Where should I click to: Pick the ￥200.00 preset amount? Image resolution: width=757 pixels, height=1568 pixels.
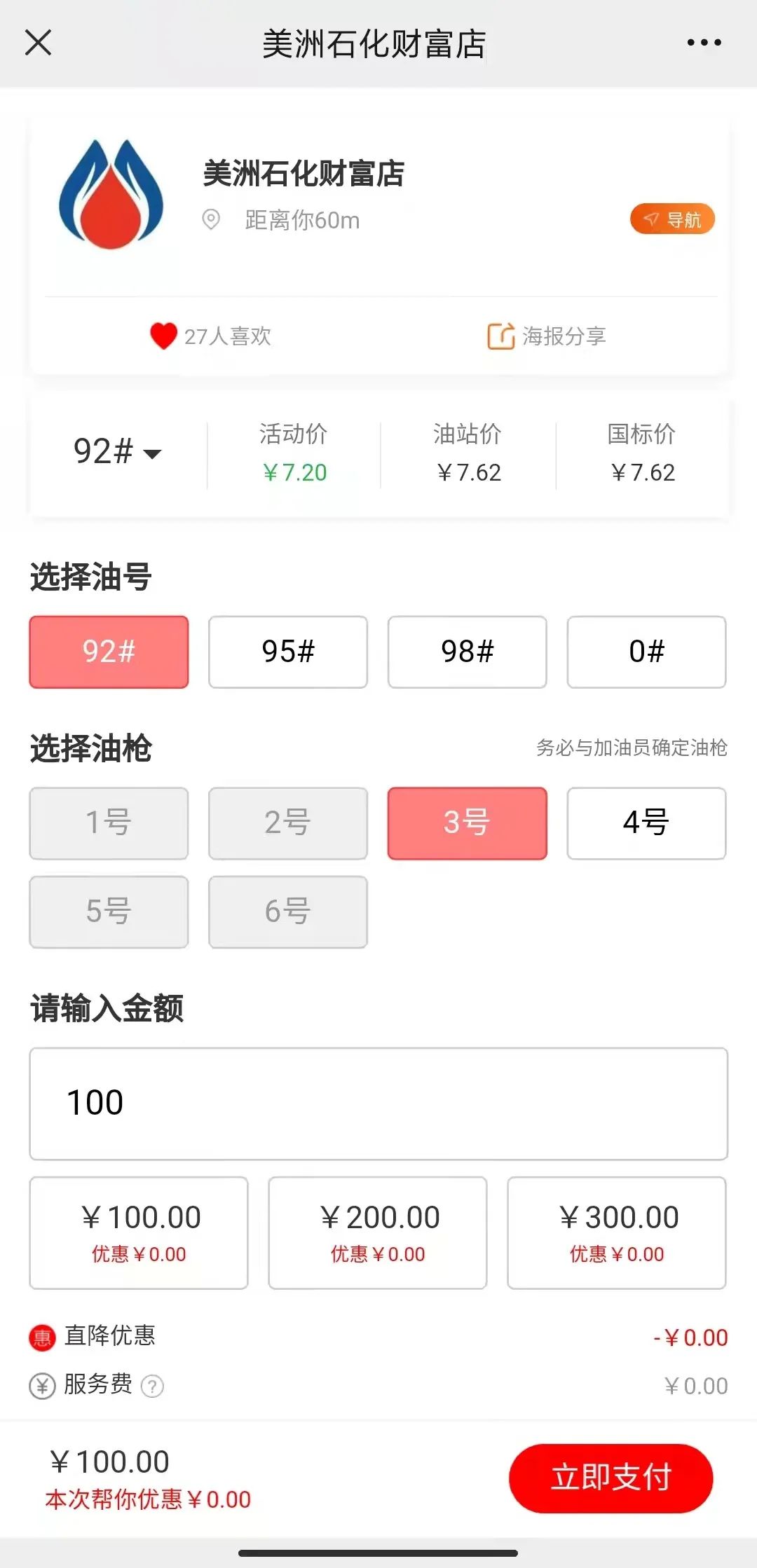pyautogui.click(x=378, y=1232)
